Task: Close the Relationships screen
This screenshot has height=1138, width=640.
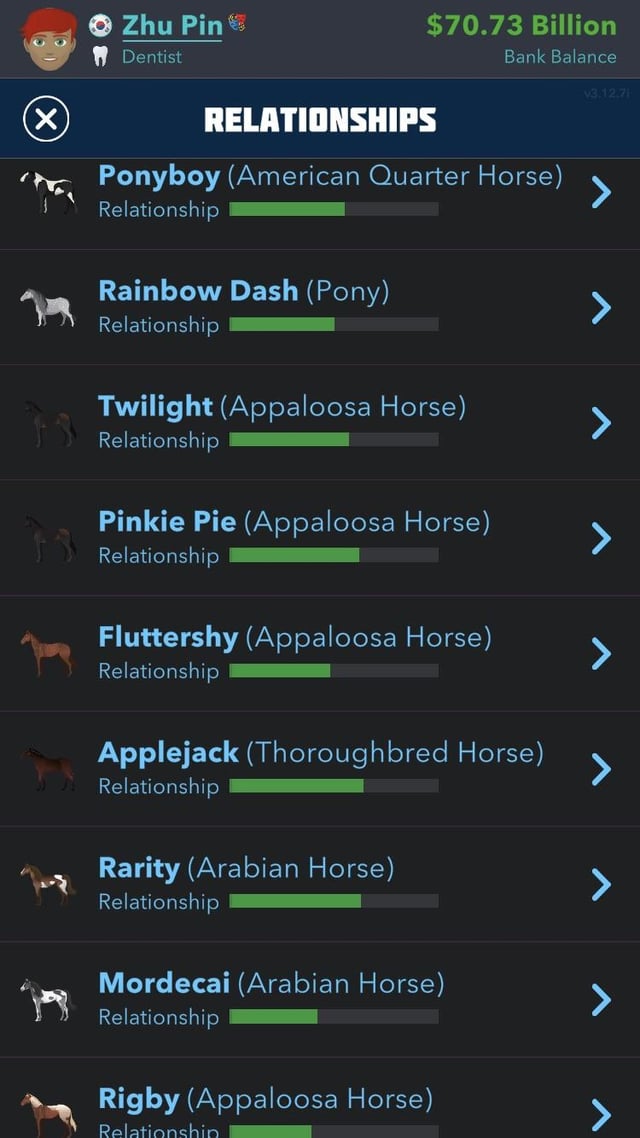Action: (x=46, y=120)
